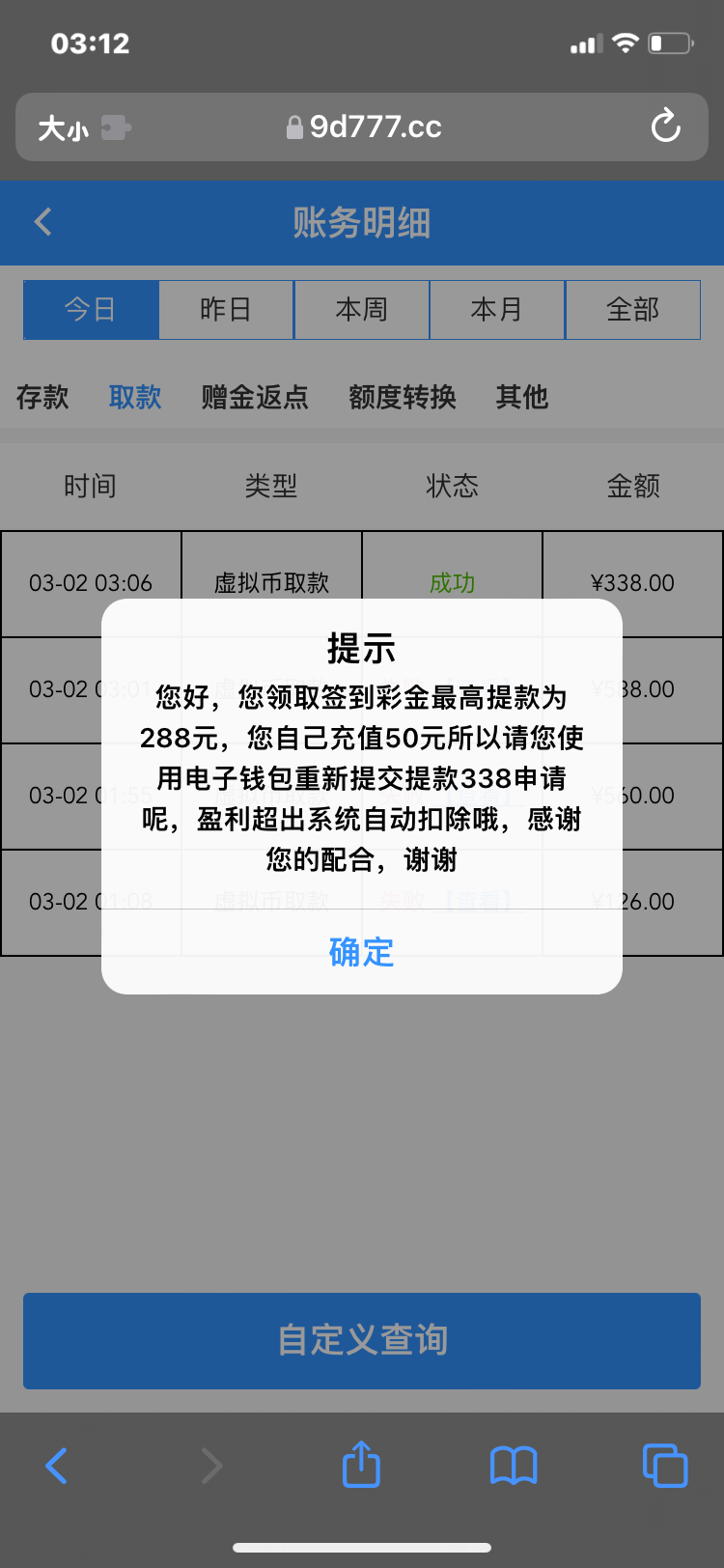This screenshot has height=1568, width=724.
Task: Switch to the 存款 tab
Action: 42,397
